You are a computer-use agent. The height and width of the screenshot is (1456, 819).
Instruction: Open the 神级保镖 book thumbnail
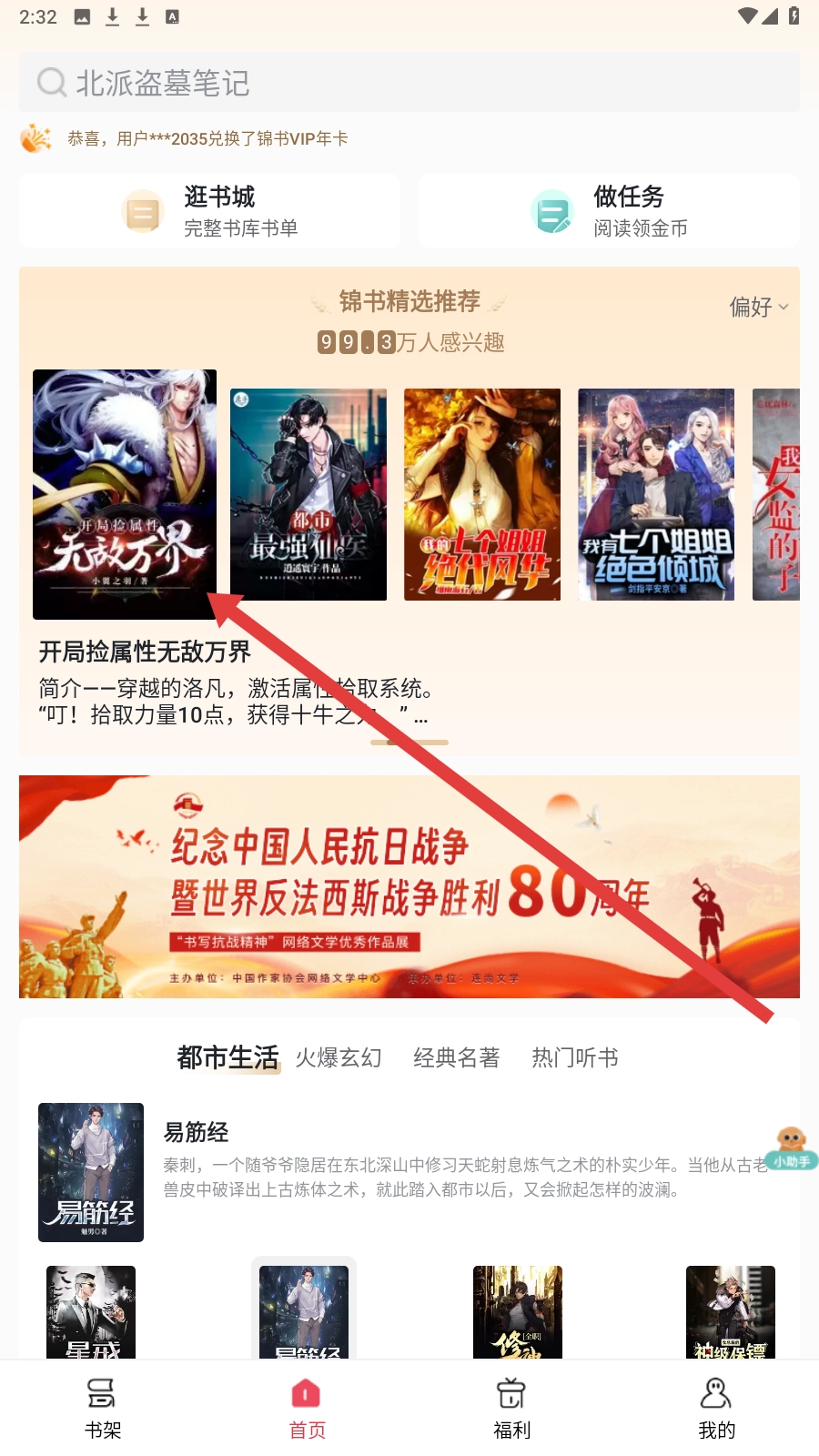point(731,1312)
